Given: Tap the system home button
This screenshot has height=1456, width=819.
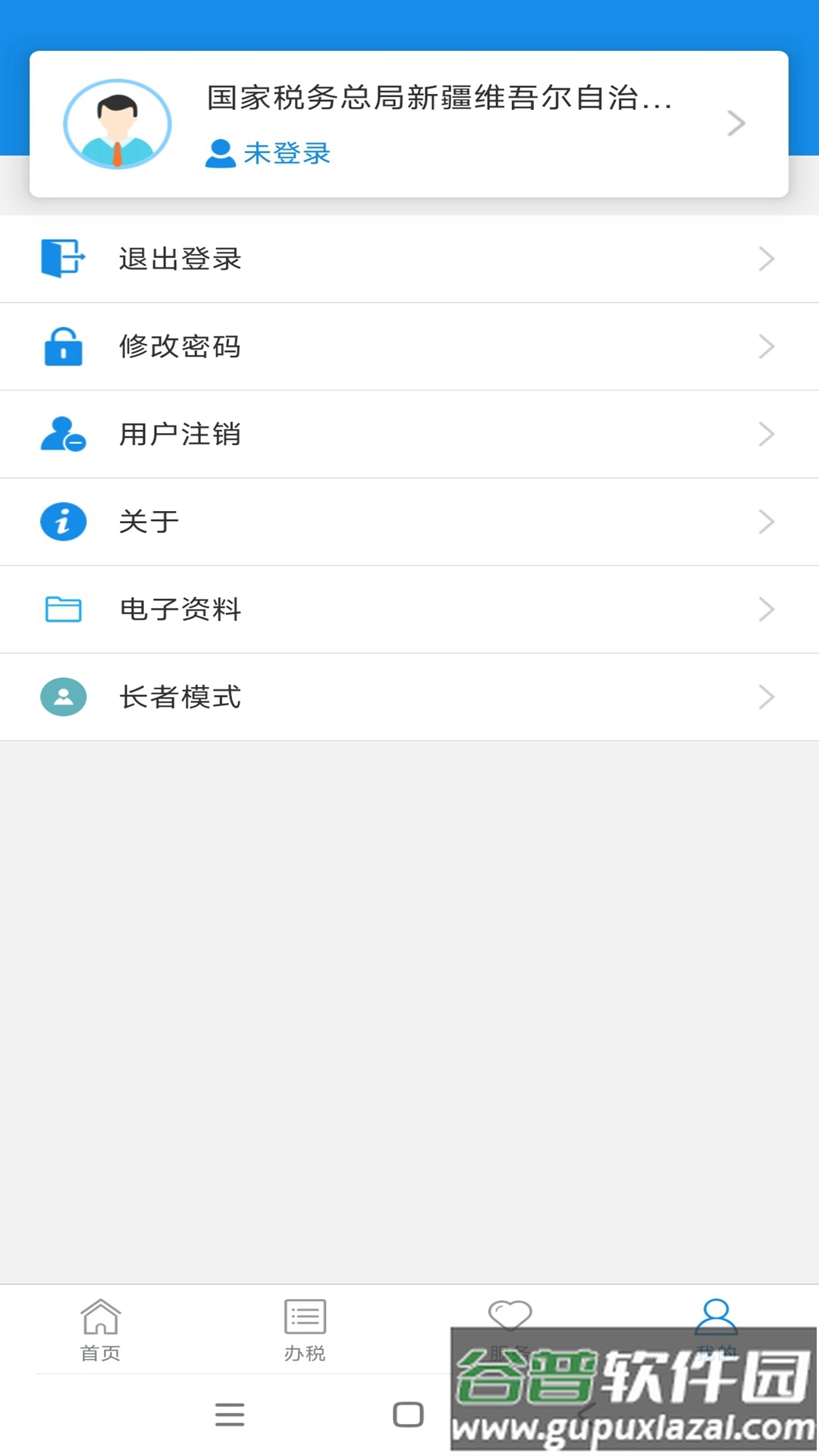Looking at the screenshot, I should coord(408,1415).
